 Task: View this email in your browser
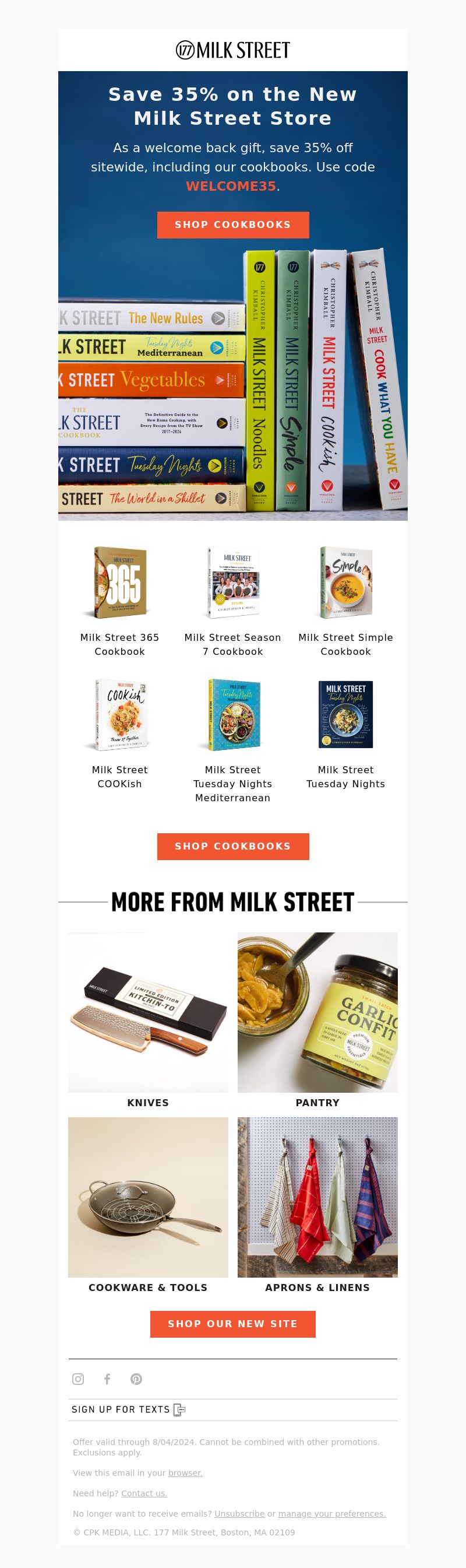pos(185,1472)
